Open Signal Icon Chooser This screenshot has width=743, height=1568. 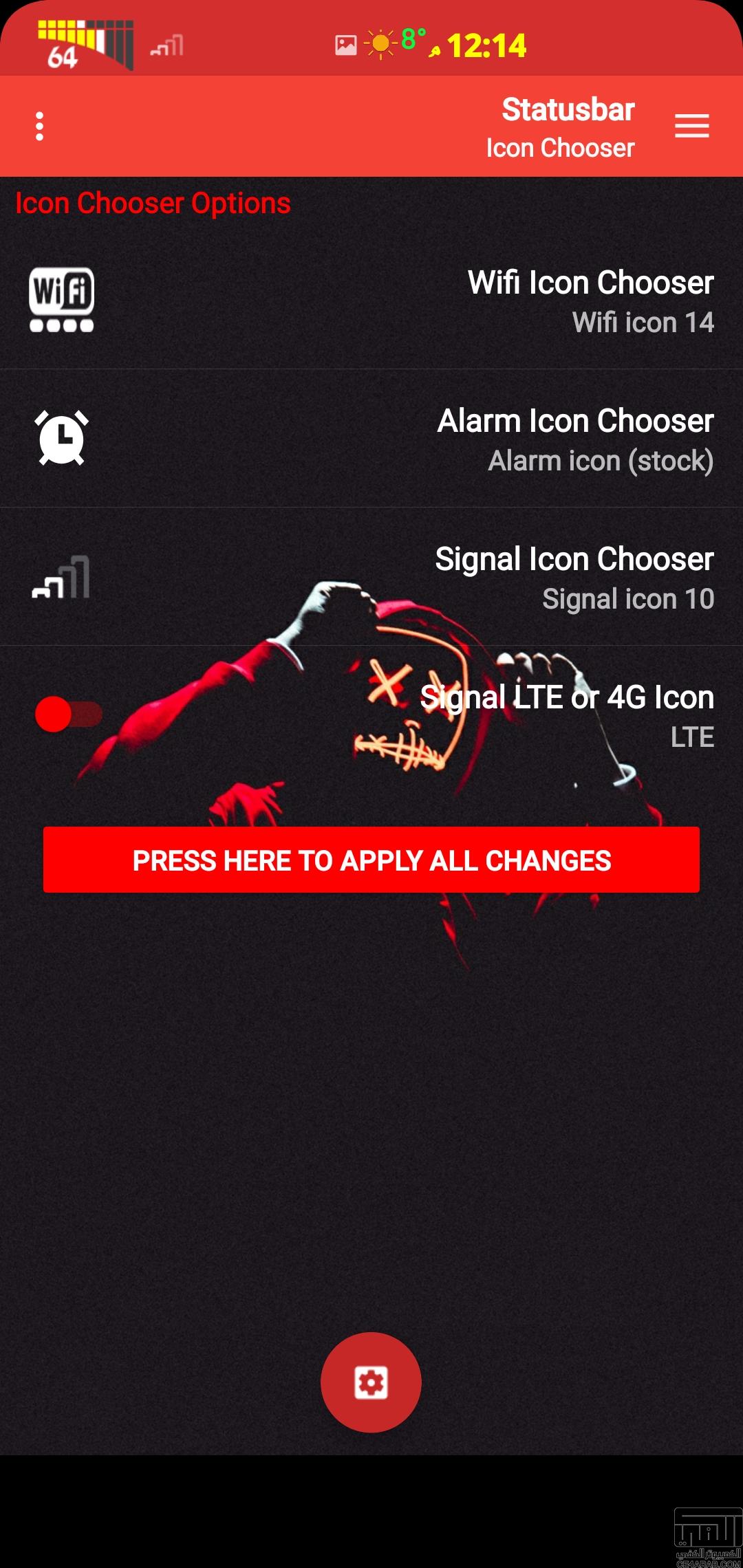pos(371,577)
